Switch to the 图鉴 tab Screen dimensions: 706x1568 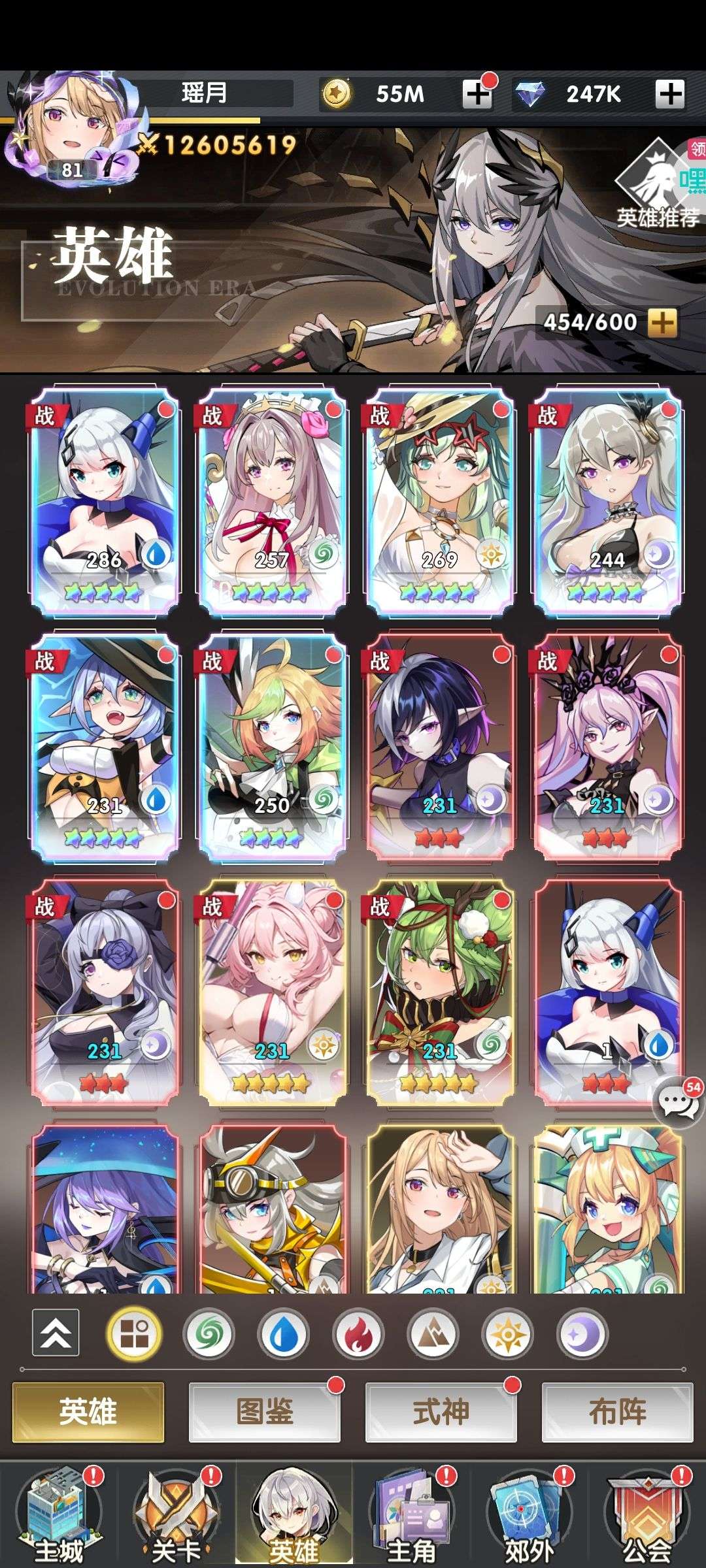click(265, 1411)
